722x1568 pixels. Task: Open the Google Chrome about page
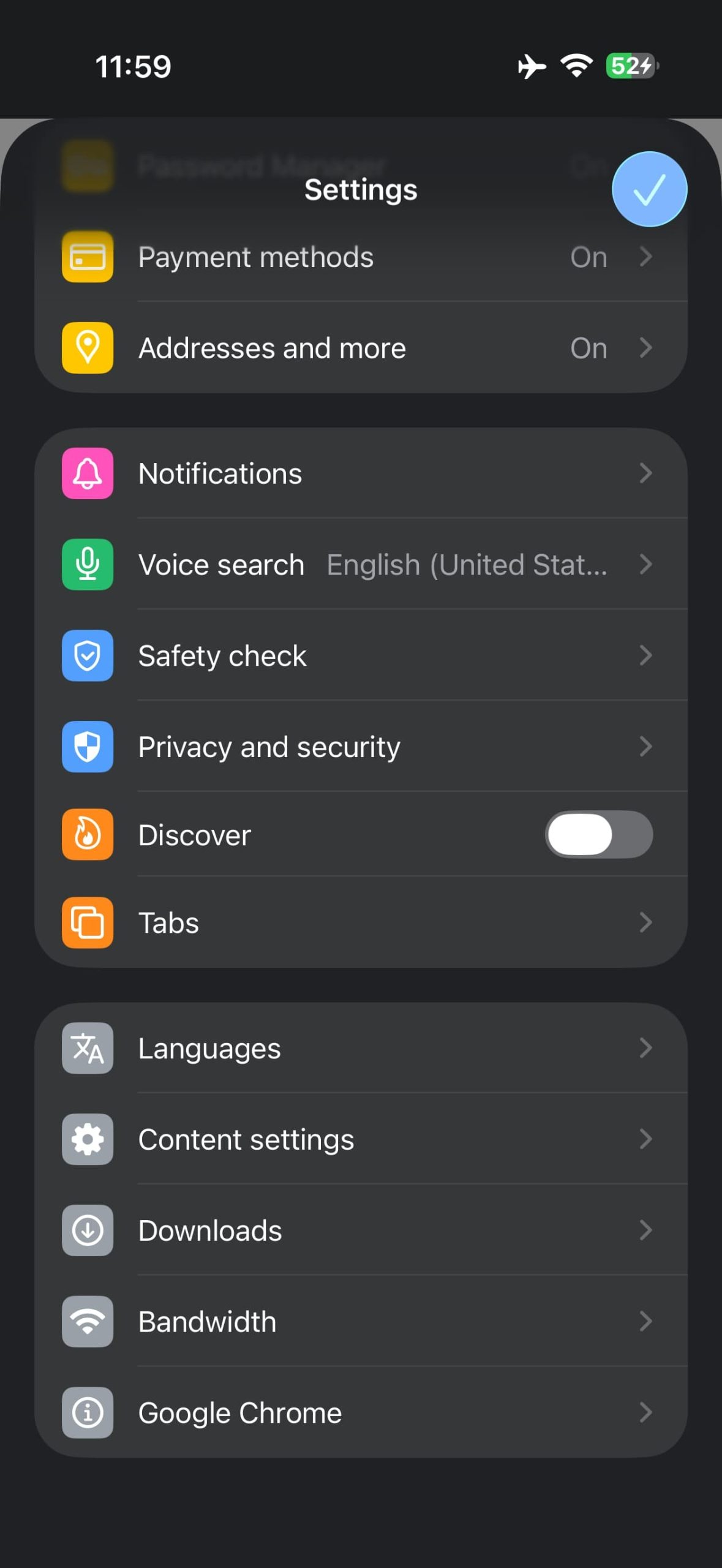click(x=360, y=1413)
